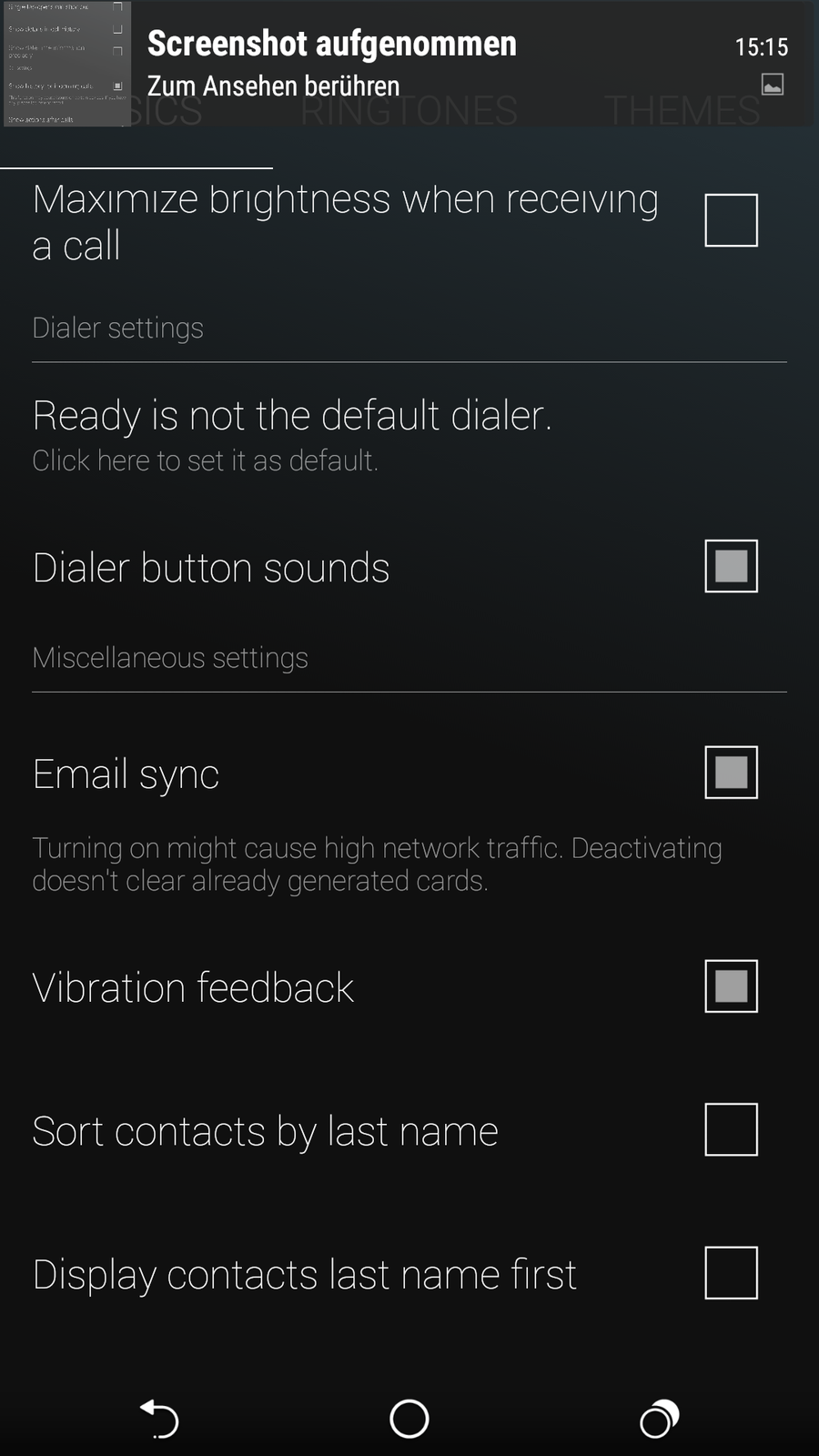Screen dimensions: 819x1456
Task: Tap the home button in navigation bar
Action: (x=409, y=1419)
